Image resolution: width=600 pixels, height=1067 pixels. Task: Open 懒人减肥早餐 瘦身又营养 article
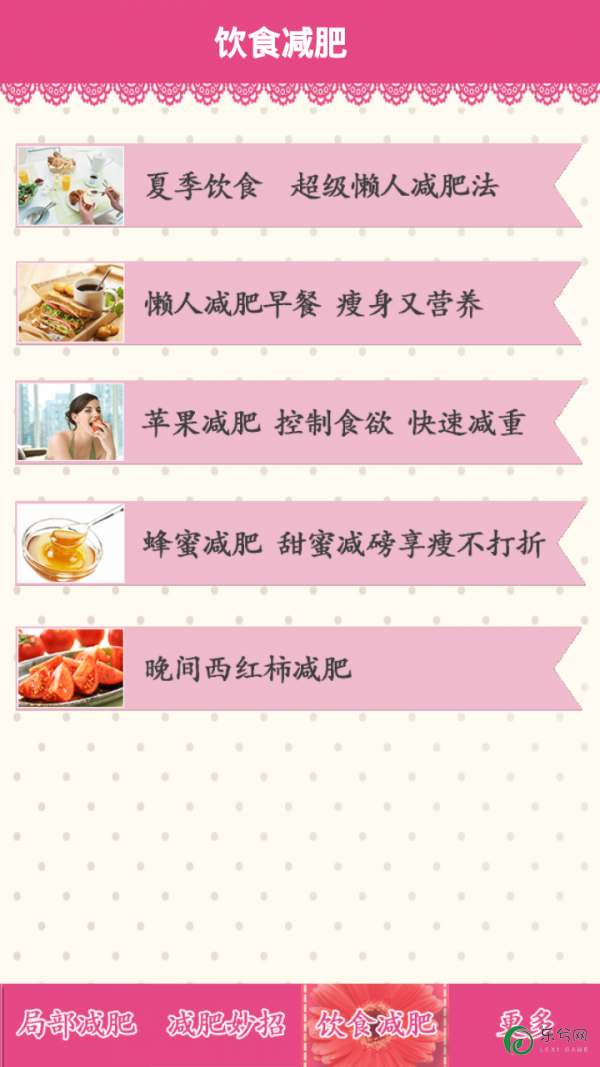tap(299, 303)
